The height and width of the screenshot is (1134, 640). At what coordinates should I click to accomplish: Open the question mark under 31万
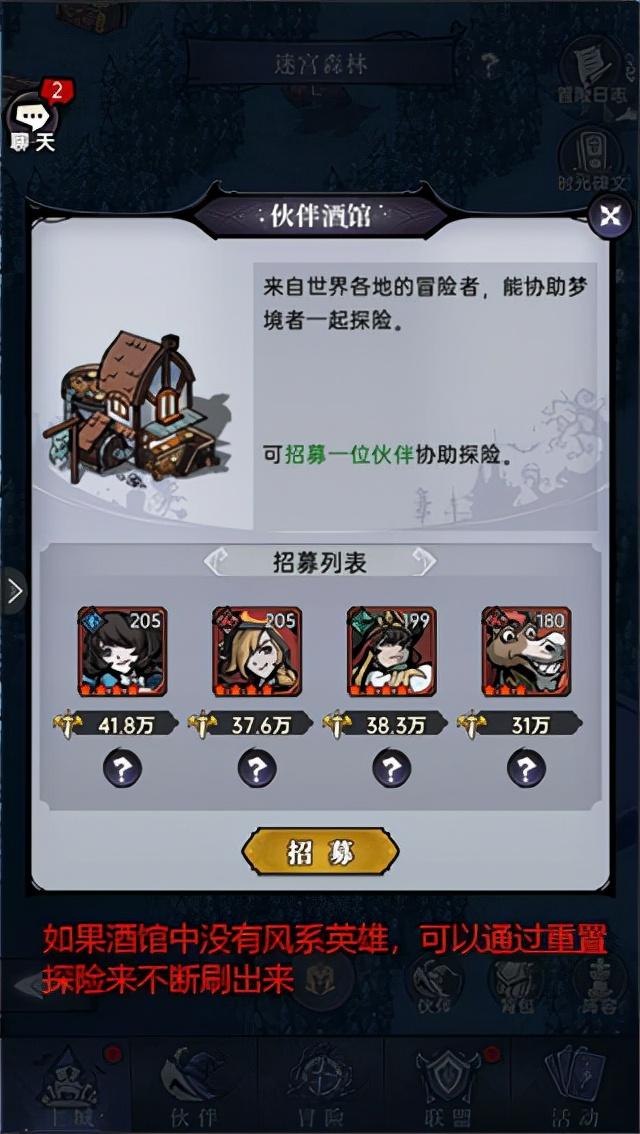526,768
